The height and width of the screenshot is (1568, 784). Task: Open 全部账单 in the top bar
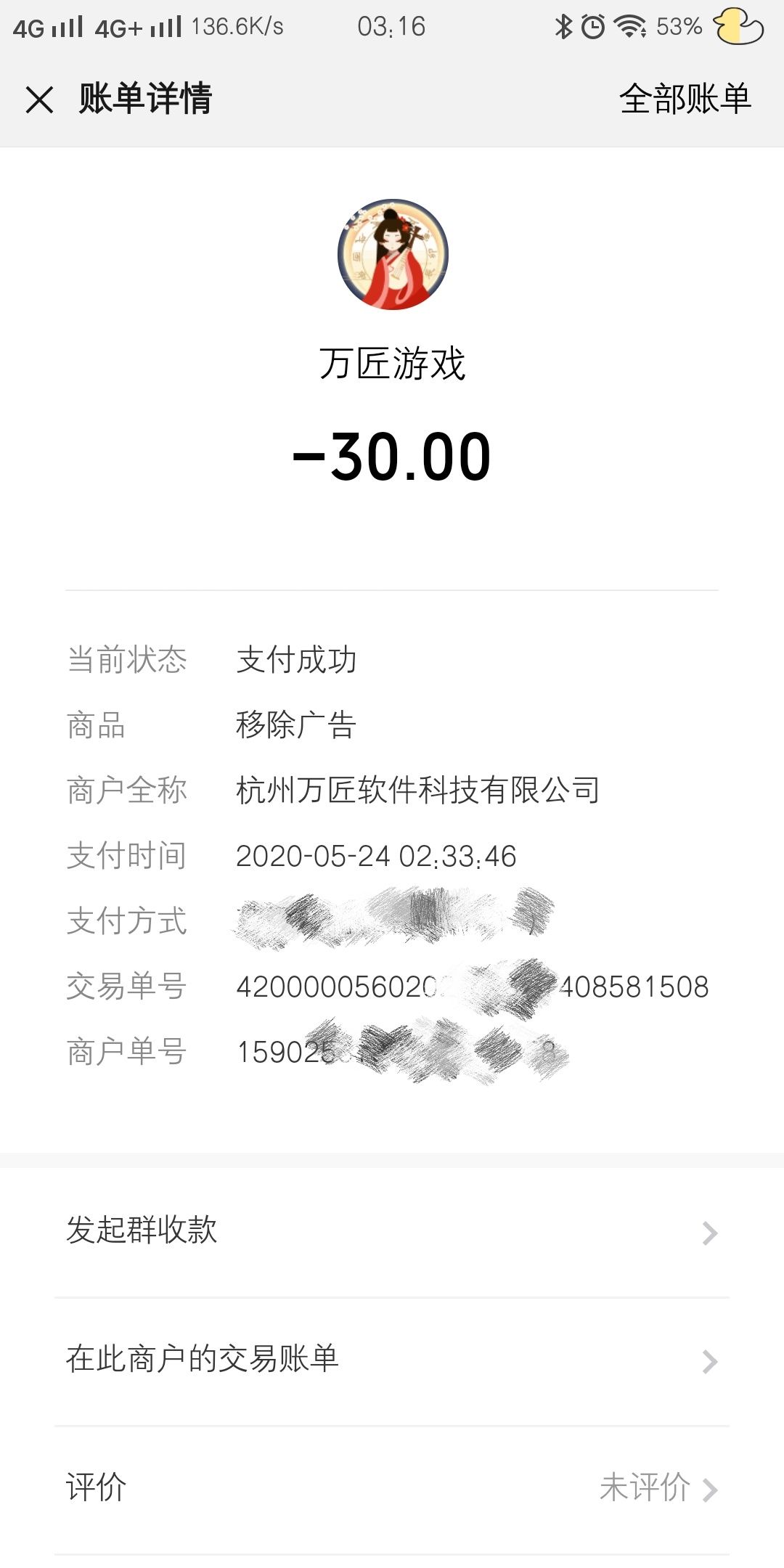pyautogui.click(x=685, y=99)
